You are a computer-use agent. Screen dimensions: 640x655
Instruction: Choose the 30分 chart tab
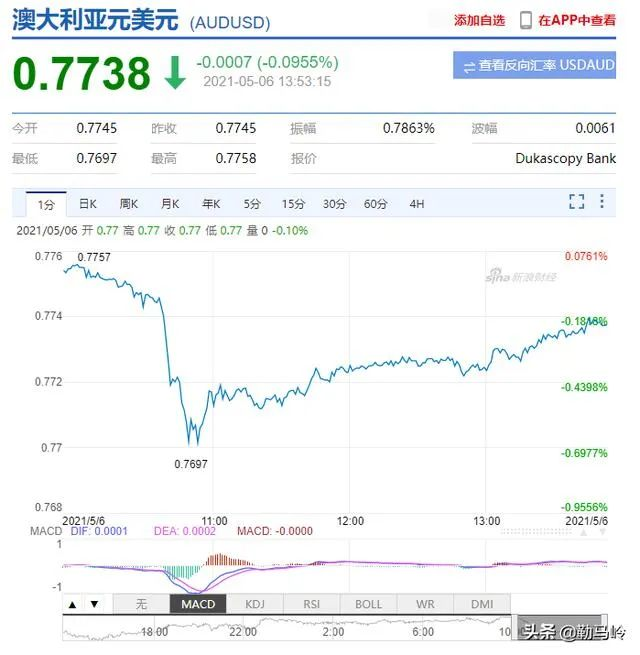click(334, 204)
